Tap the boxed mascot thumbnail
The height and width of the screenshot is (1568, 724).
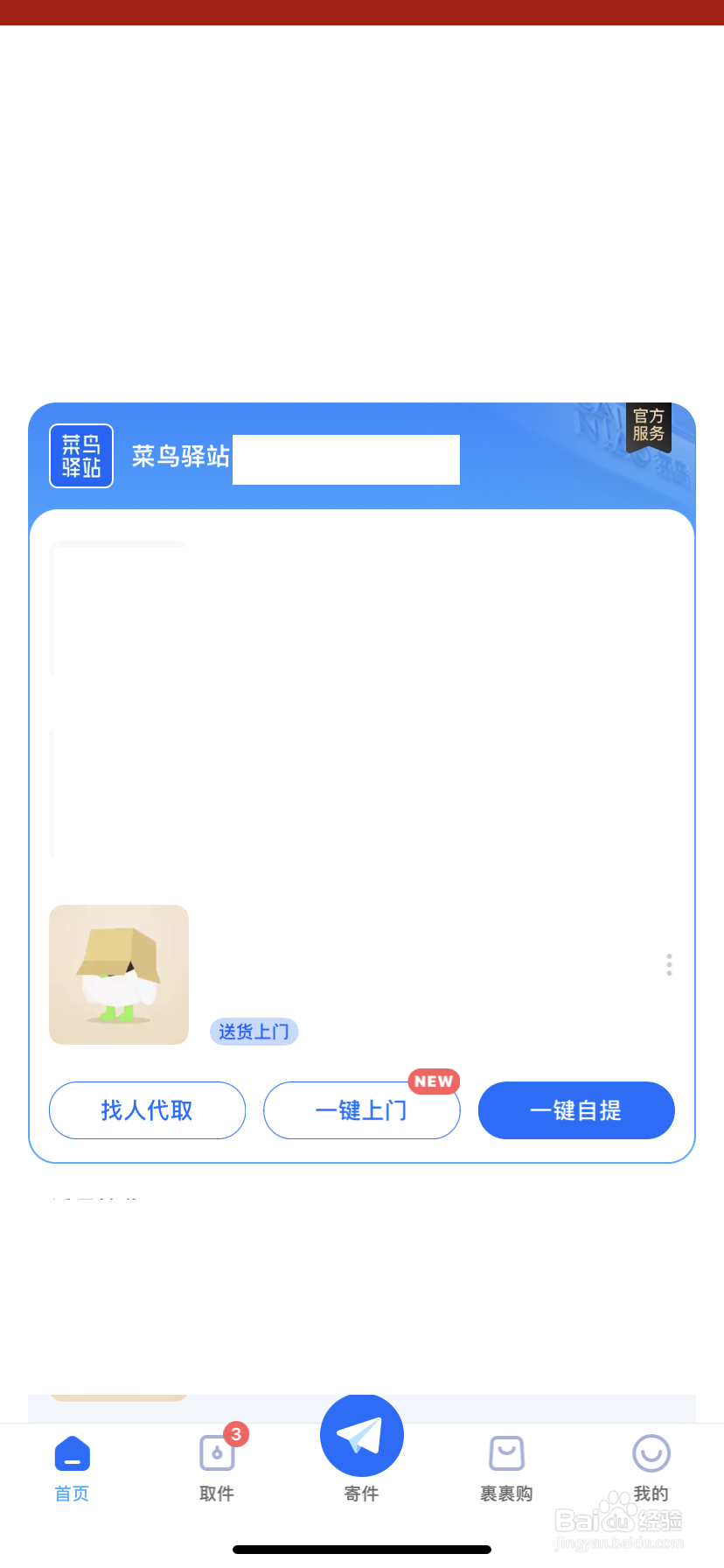pyautogui.click(x=118, y=974)
